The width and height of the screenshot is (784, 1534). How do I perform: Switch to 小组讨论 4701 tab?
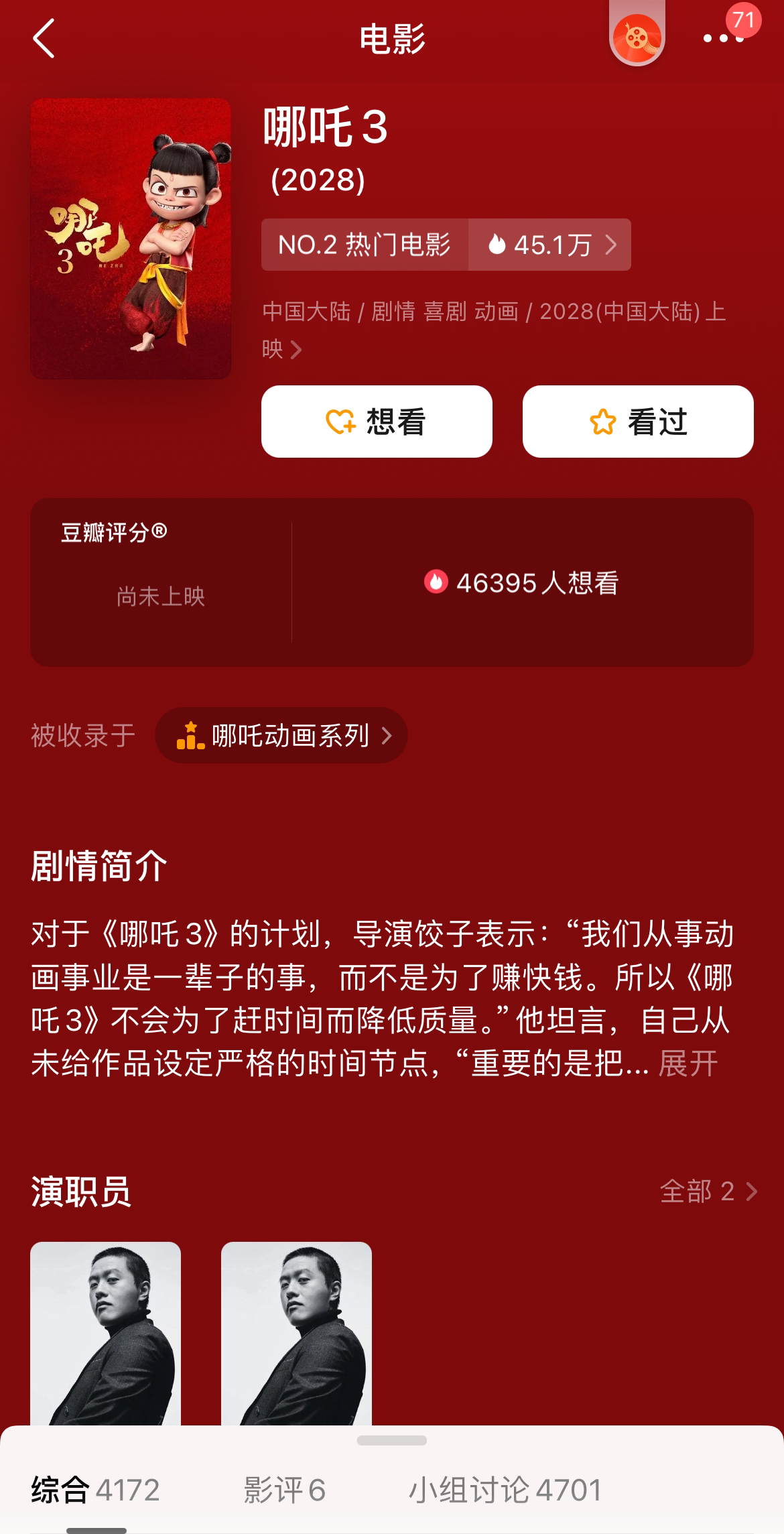click(x=505, y=1490)
